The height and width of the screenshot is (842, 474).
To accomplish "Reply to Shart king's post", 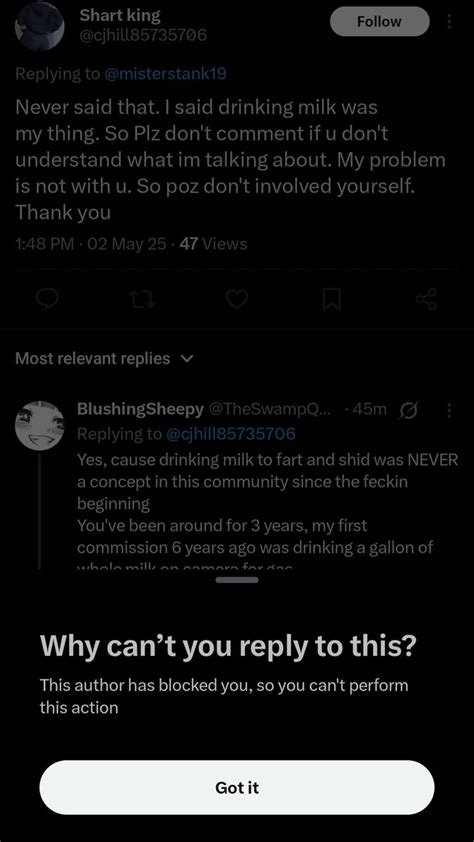I will (x=47, y=299).
